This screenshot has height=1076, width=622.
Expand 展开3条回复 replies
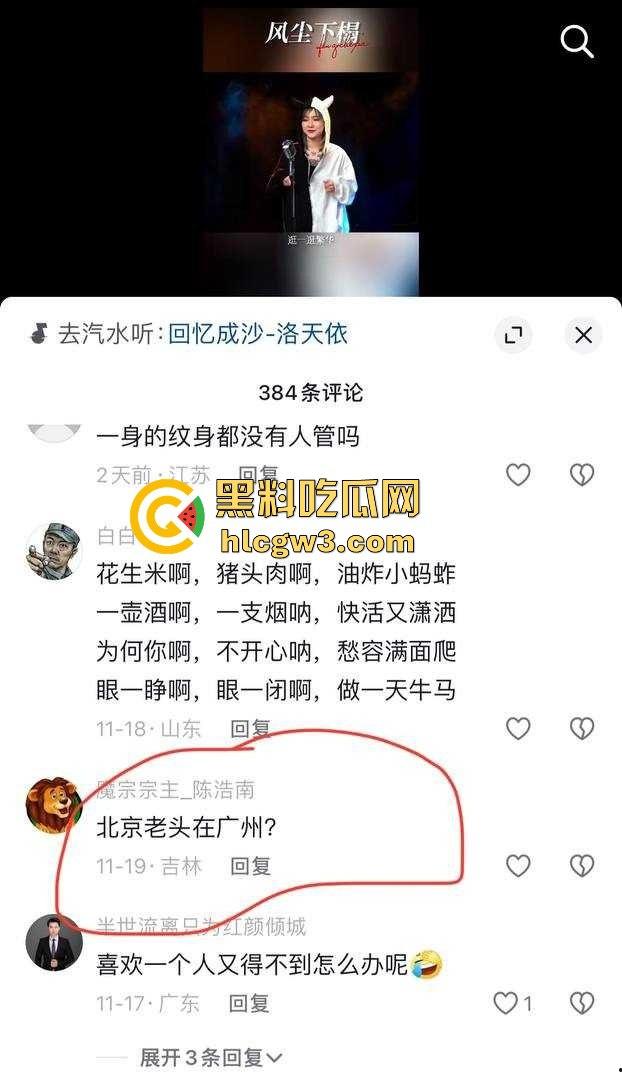(210, 1057)
